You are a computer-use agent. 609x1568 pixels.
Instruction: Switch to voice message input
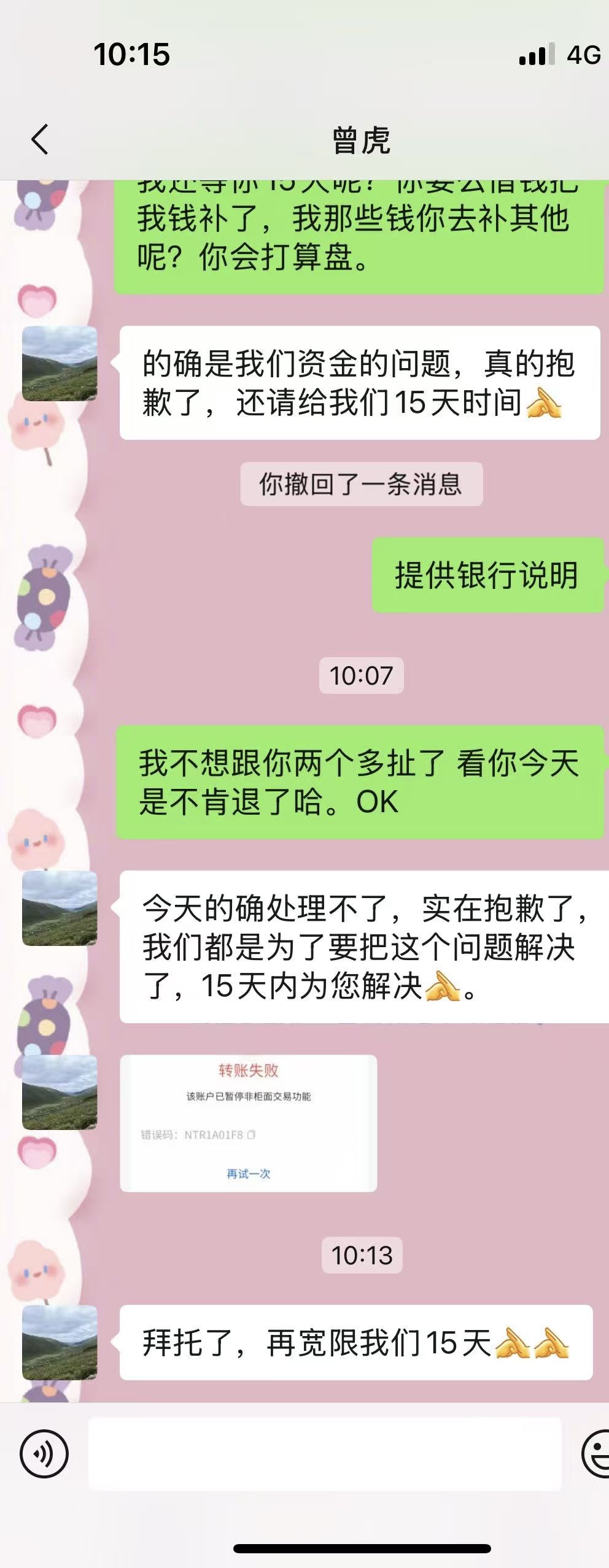click(44, 1453)
